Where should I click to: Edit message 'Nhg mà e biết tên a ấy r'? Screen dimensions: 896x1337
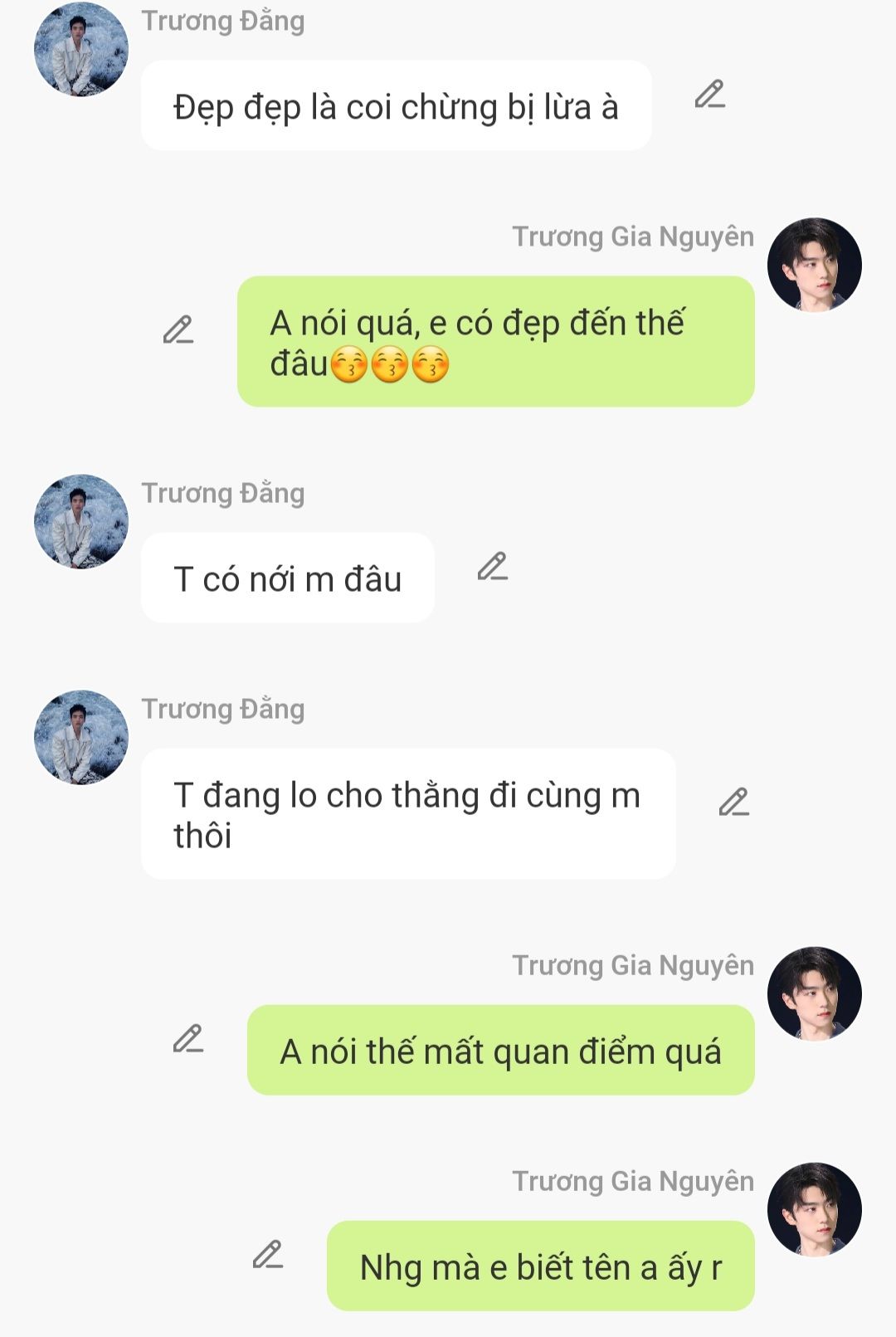coord(267,1255)
